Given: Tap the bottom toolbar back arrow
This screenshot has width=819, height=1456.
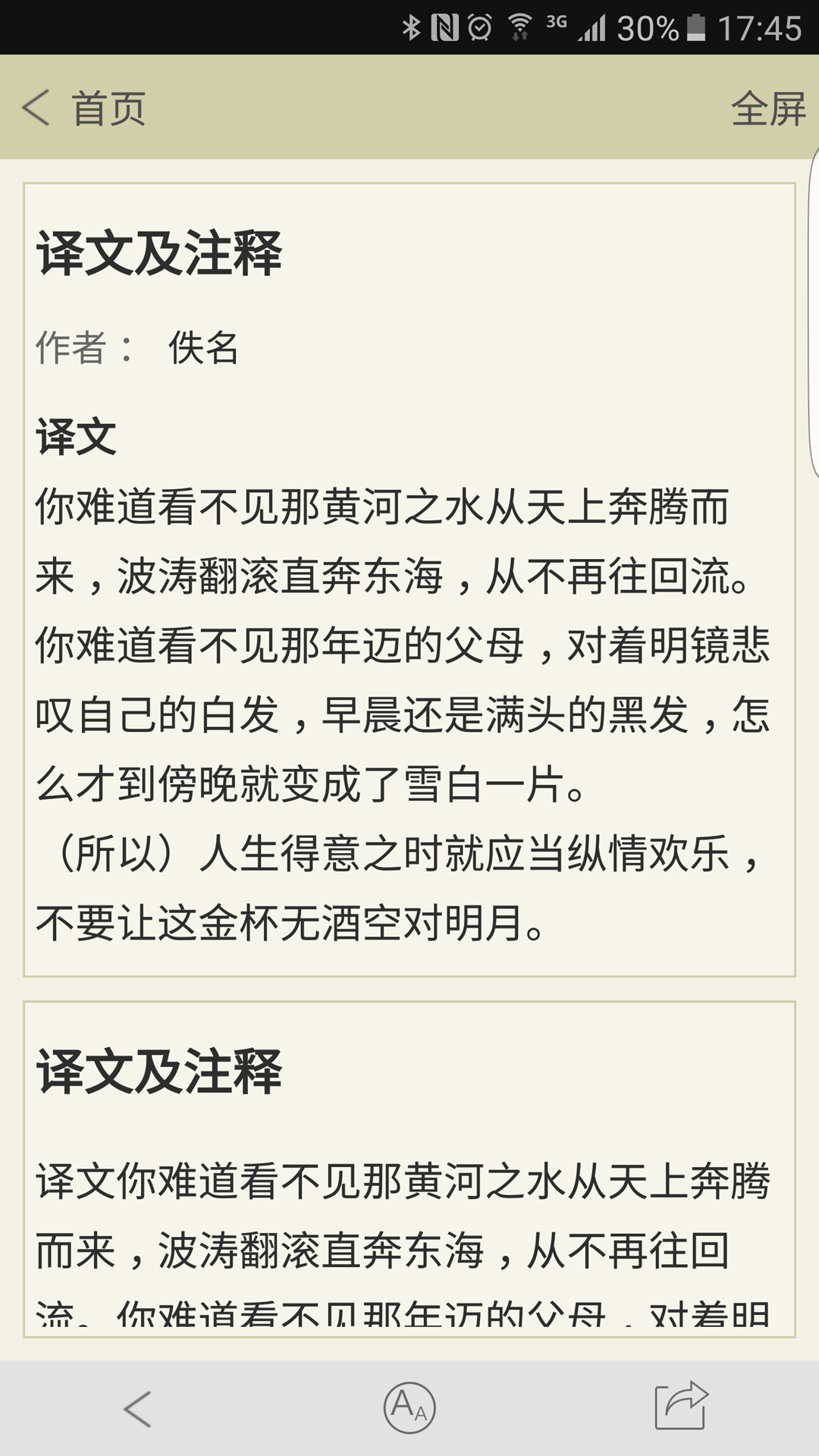Looking at the screenshot, I should tap(137, 1409).
